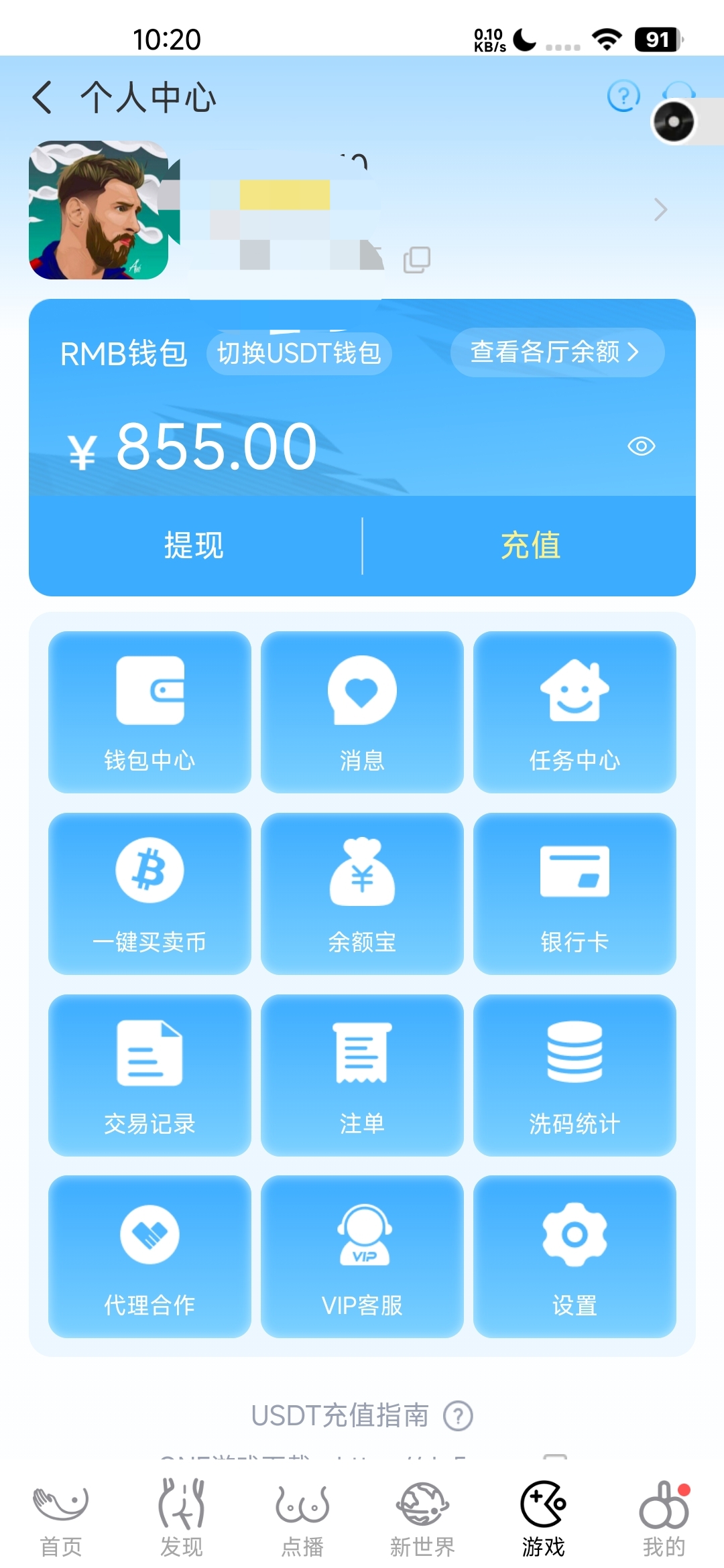This screenshot has height=1568, width=724.
Task: Open 银行卡 bank cards
Action: (x=575, y=893)
